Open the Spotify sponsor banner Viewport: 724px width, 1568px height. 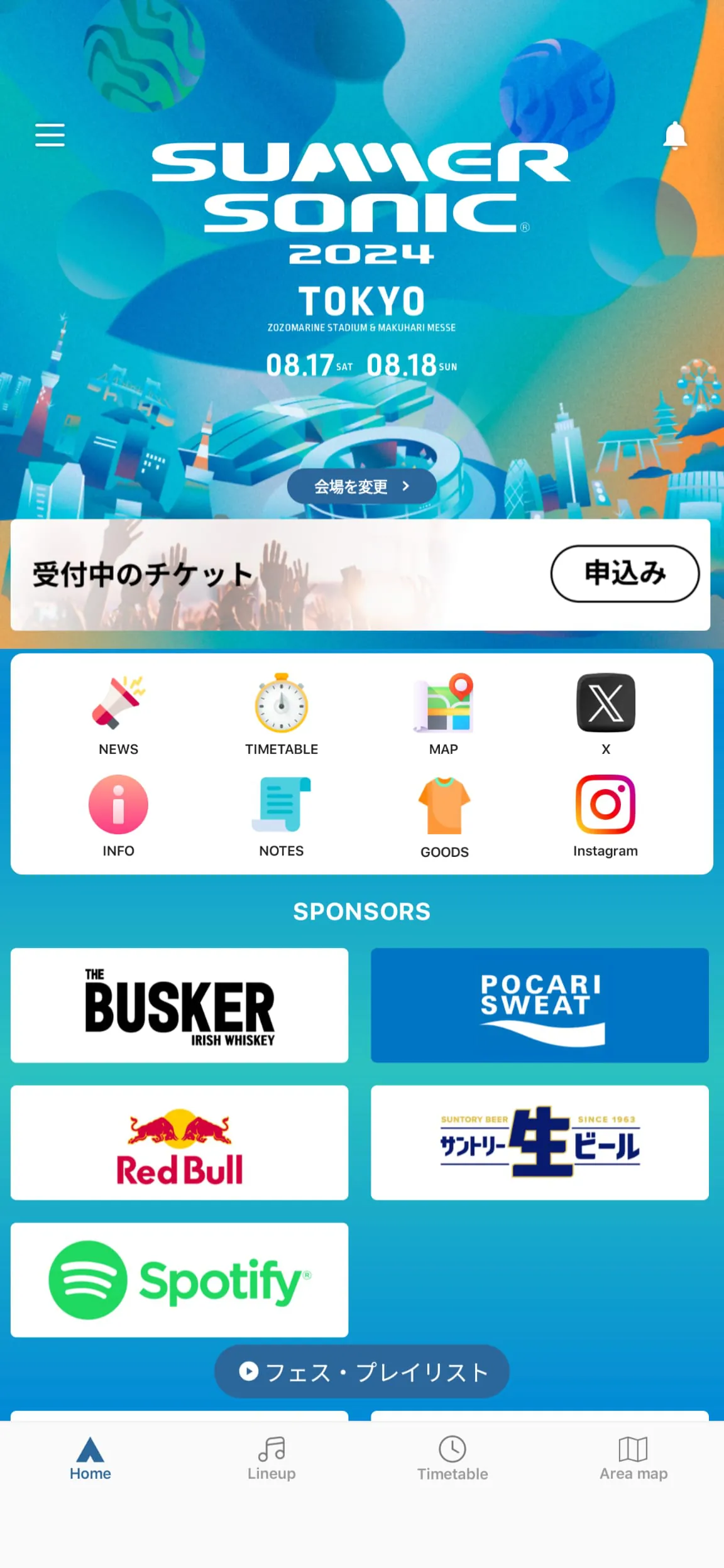[179, 1279]
